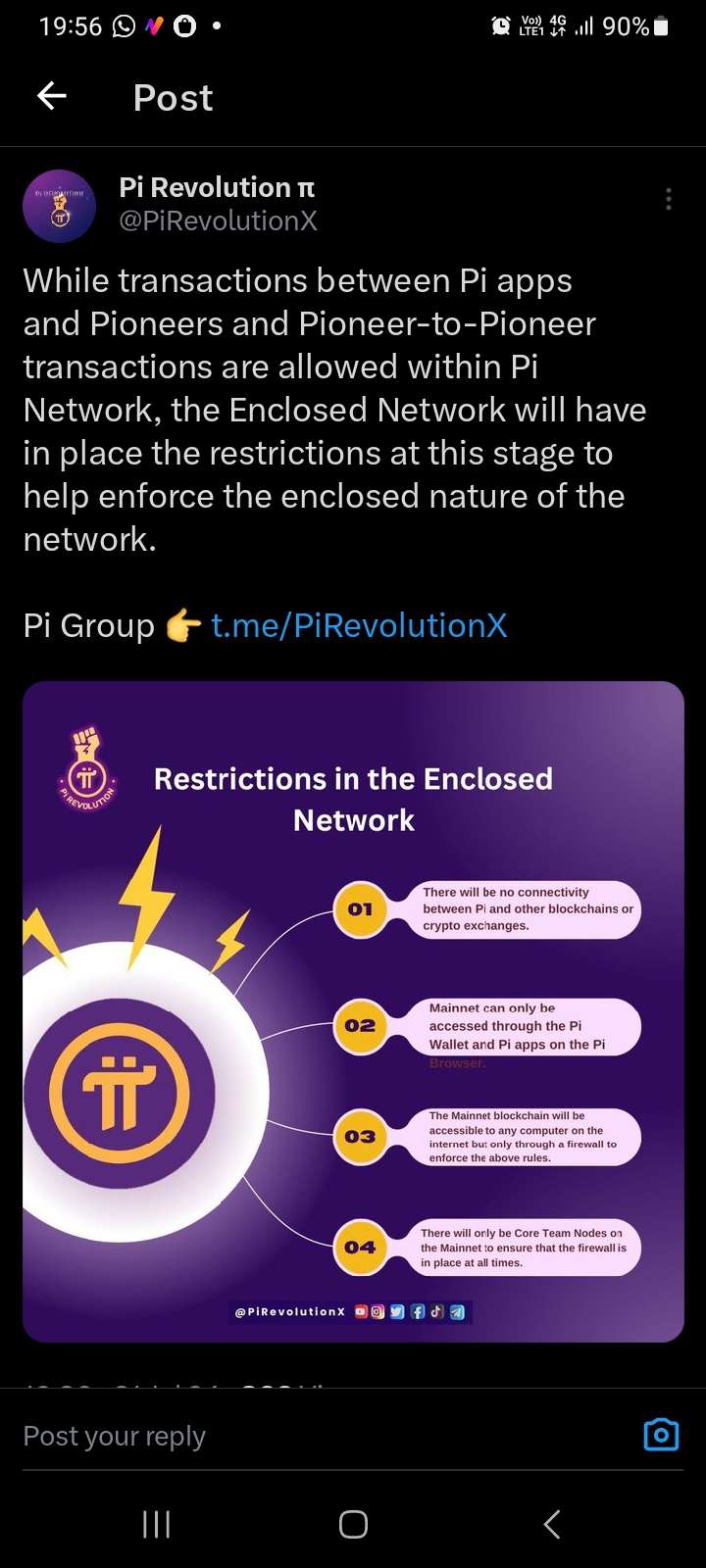Tap the Post your reply field

[294, 1436]
